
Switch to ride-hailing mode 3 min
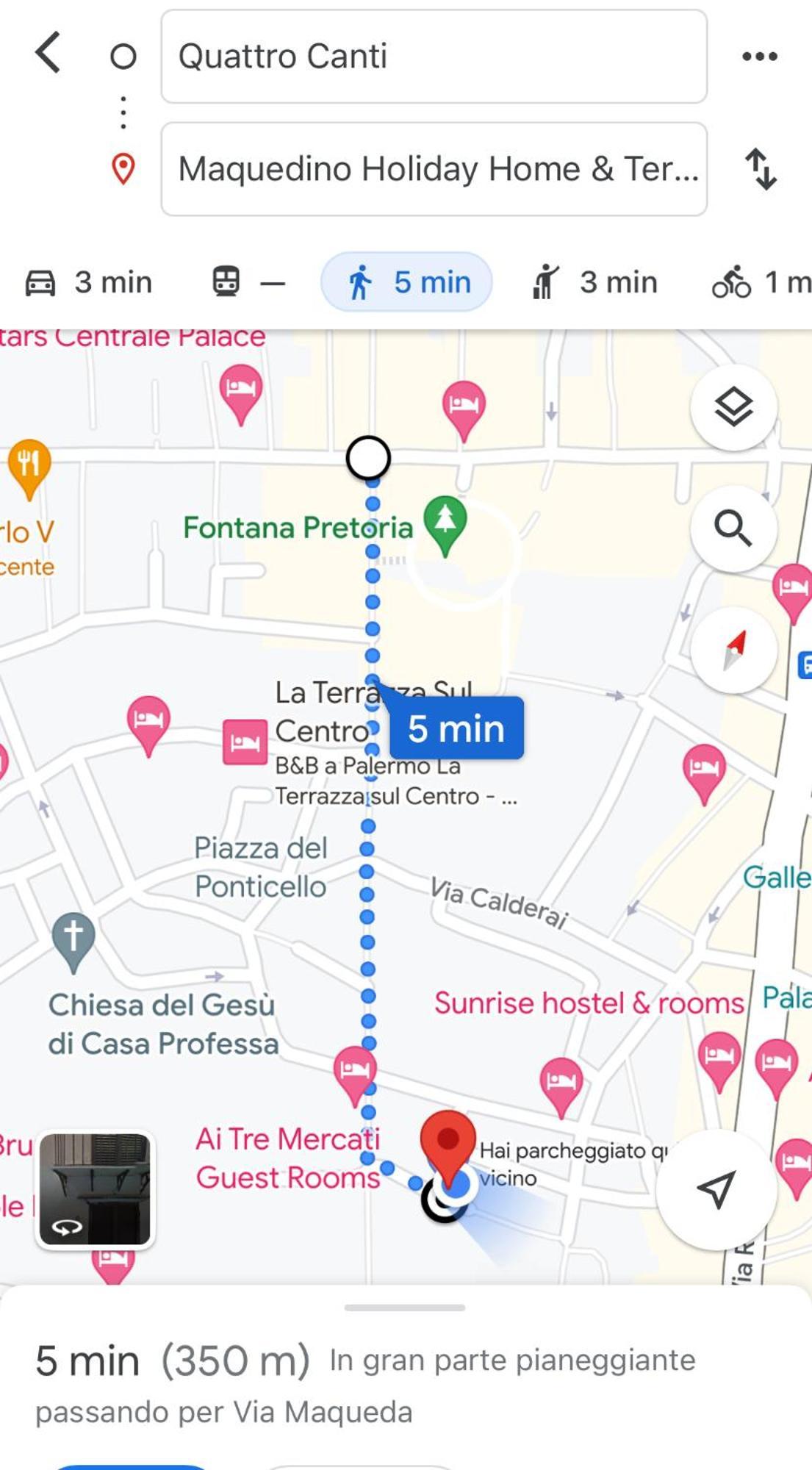pyautogui.click(x=594, y=282)
